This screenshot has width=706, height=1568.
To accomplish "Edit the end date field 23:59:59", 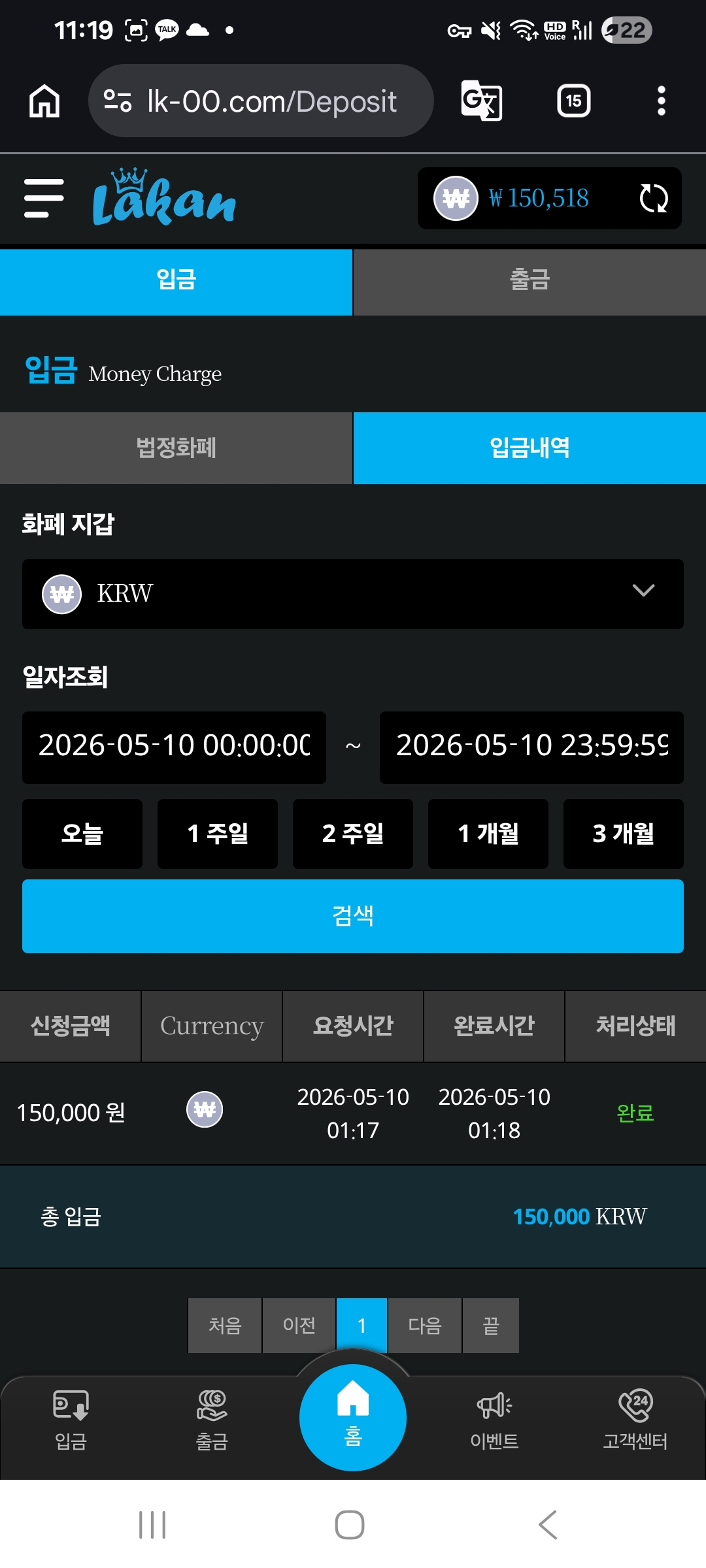I will (531, 747).
